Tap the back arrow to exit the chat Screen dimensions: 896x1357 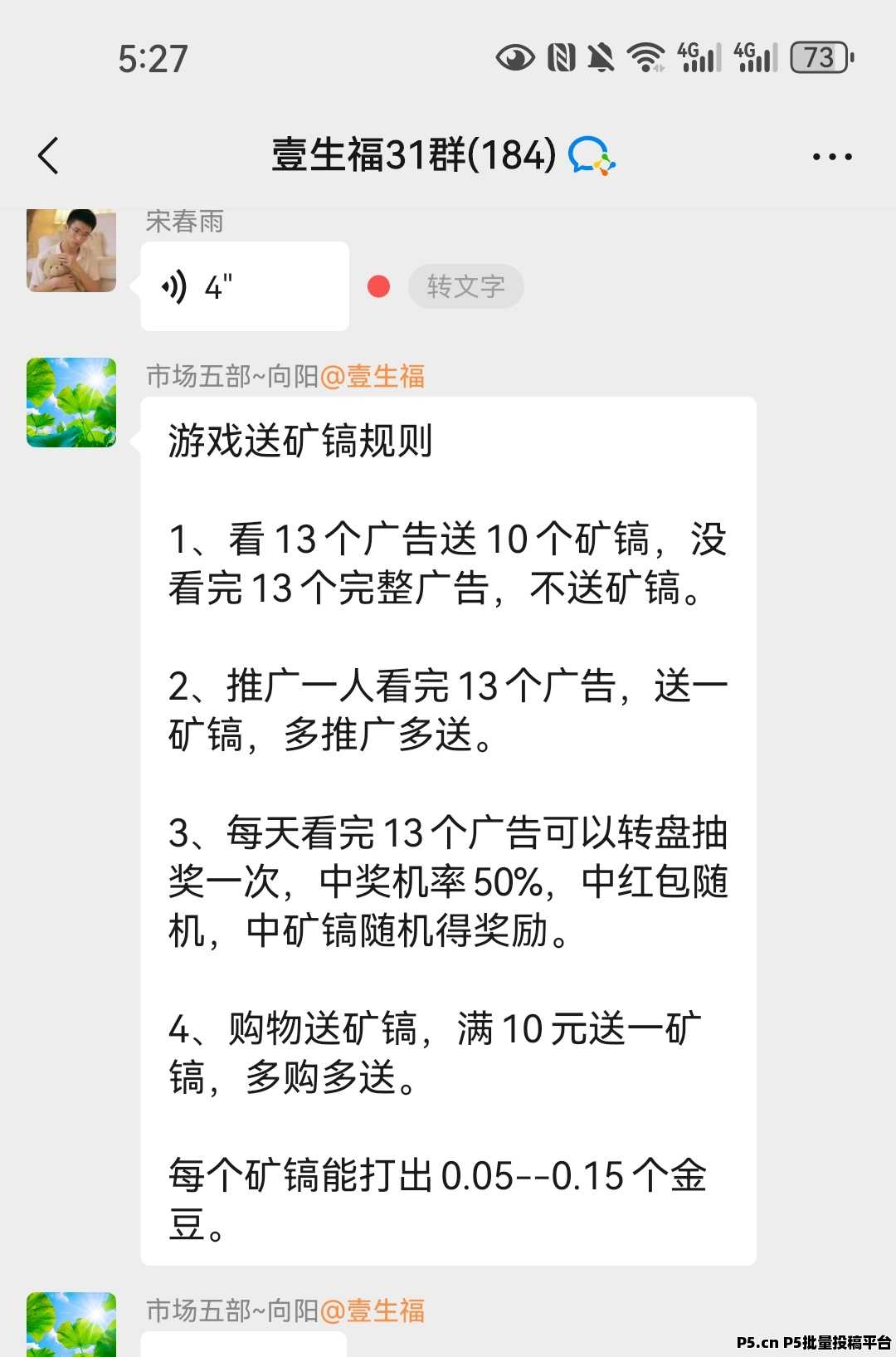point(47,155)
